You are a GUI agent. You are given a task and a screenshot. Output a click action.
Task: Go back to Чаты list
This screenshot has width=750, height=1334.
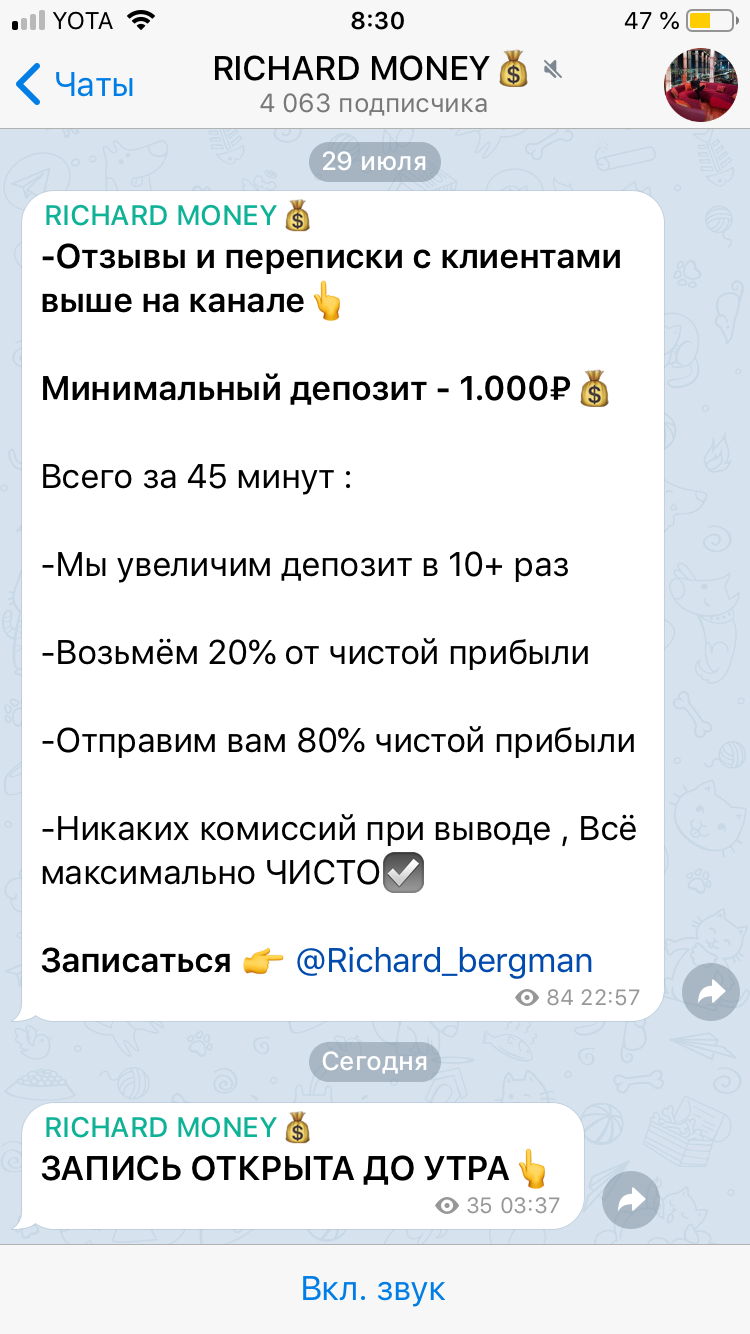[75, 84]
